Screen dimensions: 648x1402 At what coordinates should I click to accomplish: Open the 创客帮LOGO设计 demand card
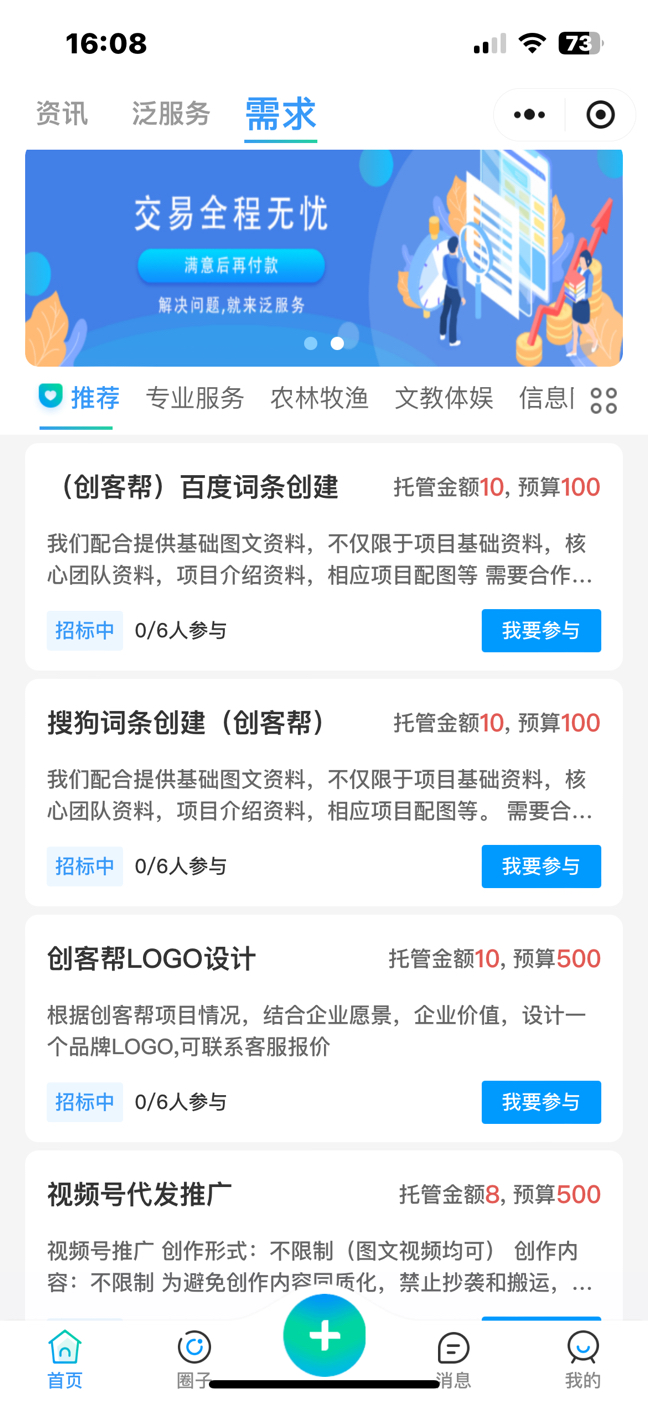[324, 1028]
